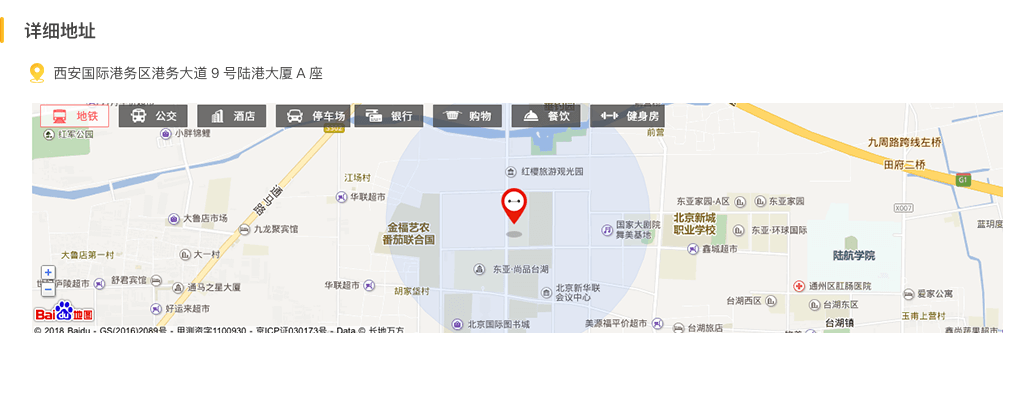This screenshot has width=1033, height=413.
Task: Select the 地铁 subway filter
Action: click(75, 116)
